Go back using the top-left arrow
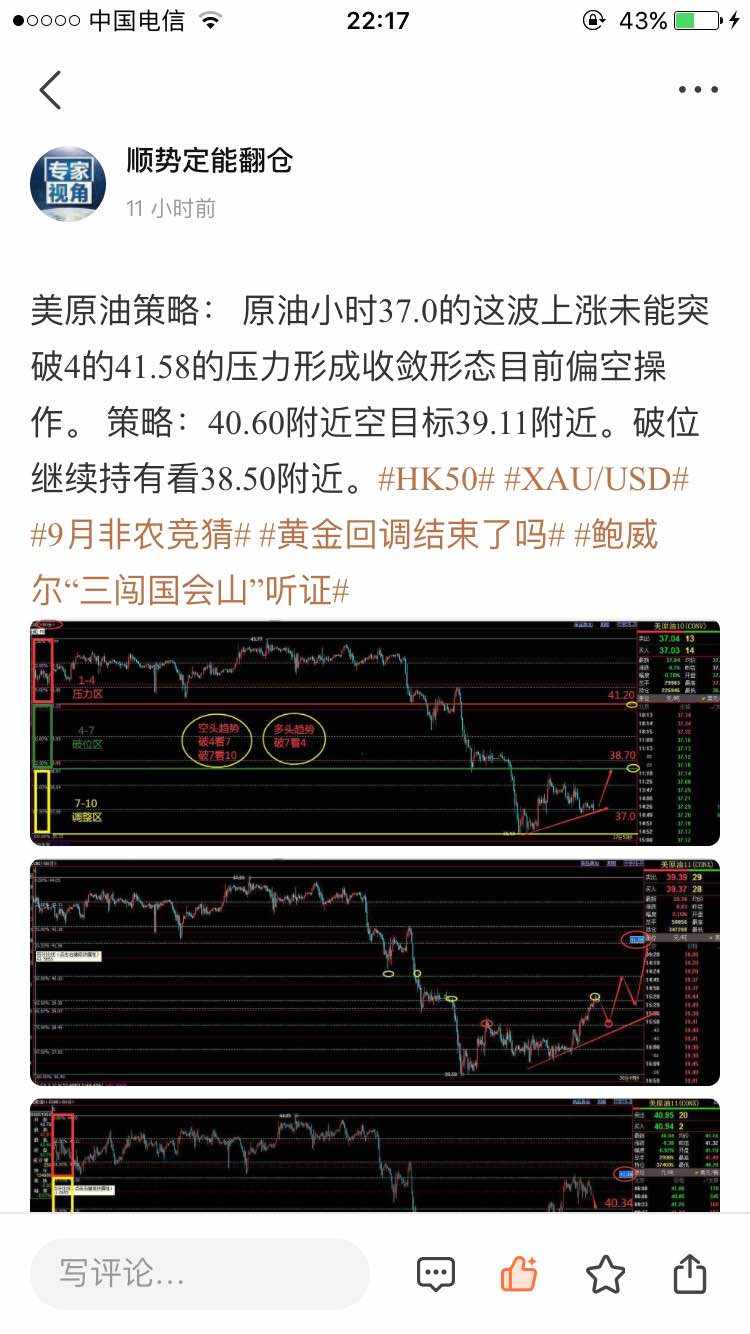750x1334 pixels. (50, 90)
